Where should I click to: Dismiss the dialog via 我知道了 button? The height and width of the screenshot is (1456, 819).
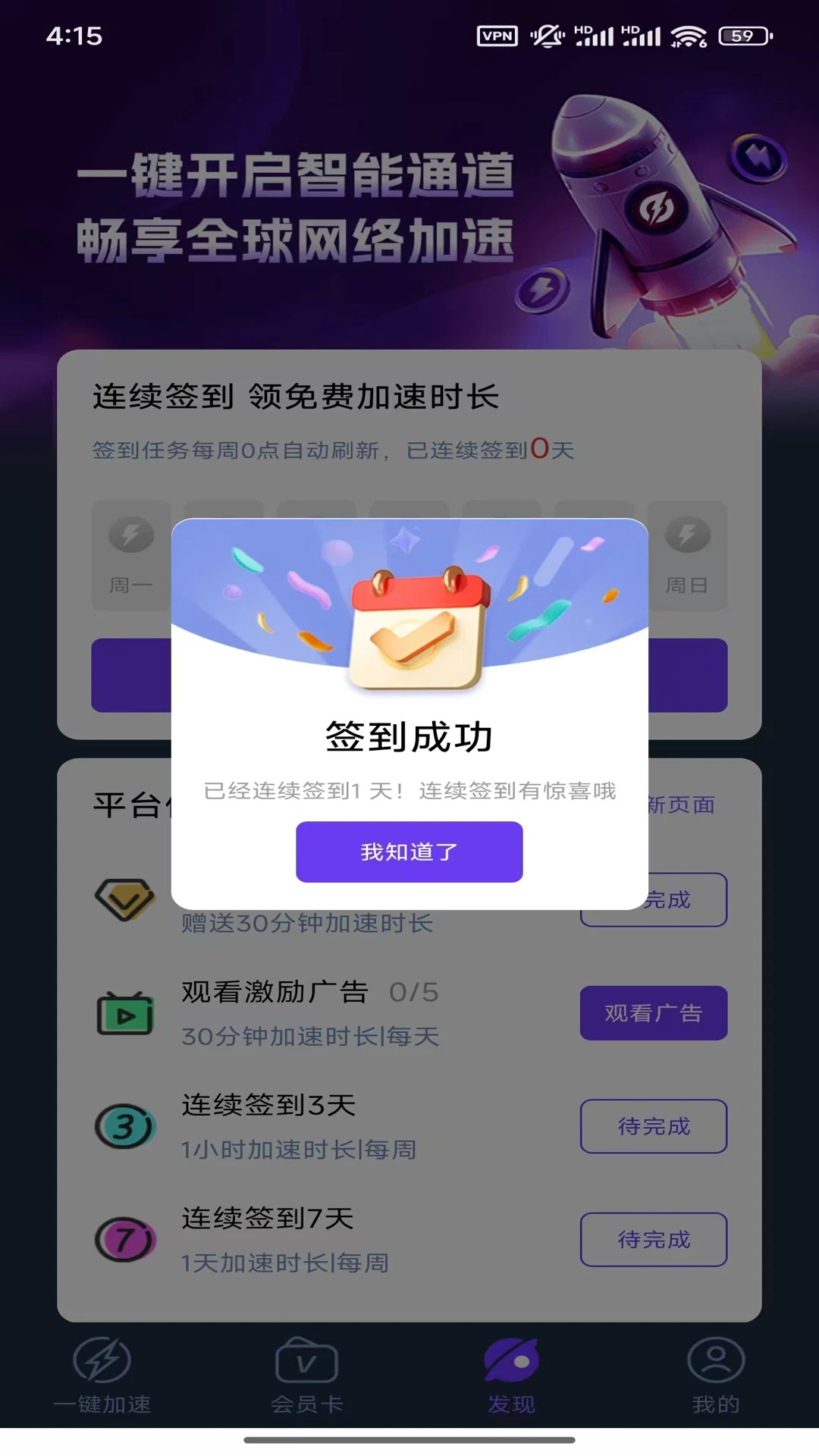409,852
